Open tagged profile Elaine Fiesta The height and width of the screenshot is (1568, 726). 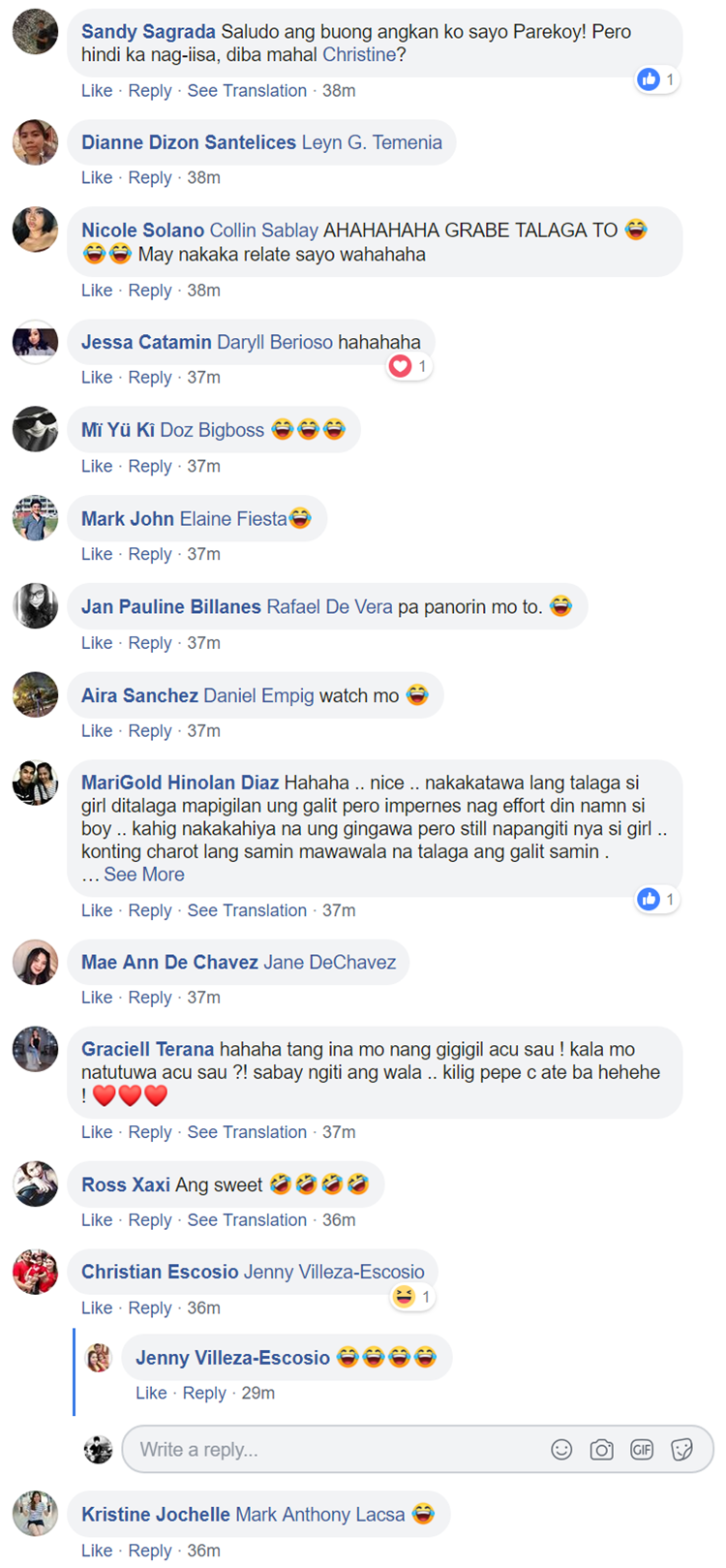coord(233,519)
